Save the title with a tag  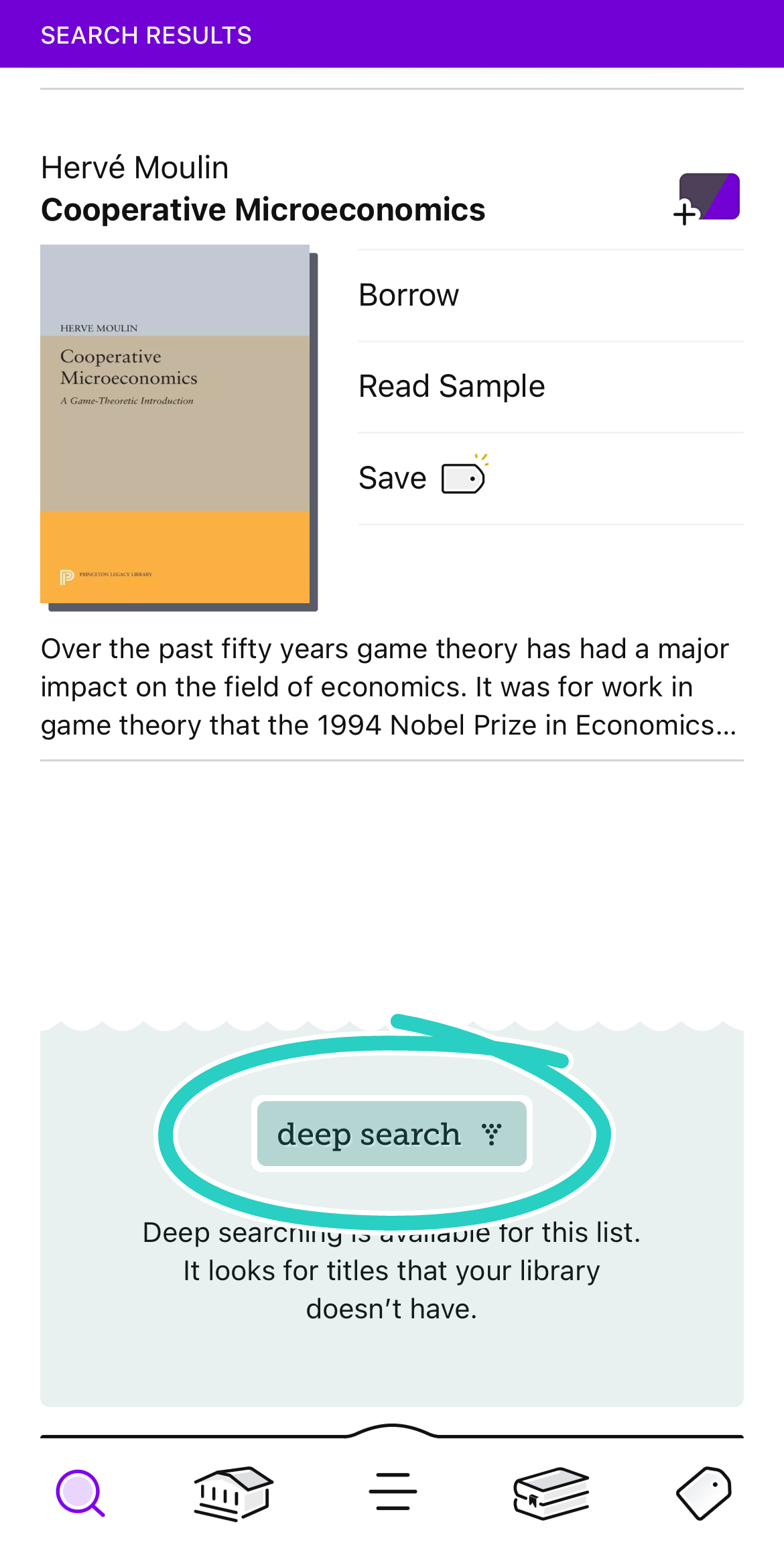[550, 478]
